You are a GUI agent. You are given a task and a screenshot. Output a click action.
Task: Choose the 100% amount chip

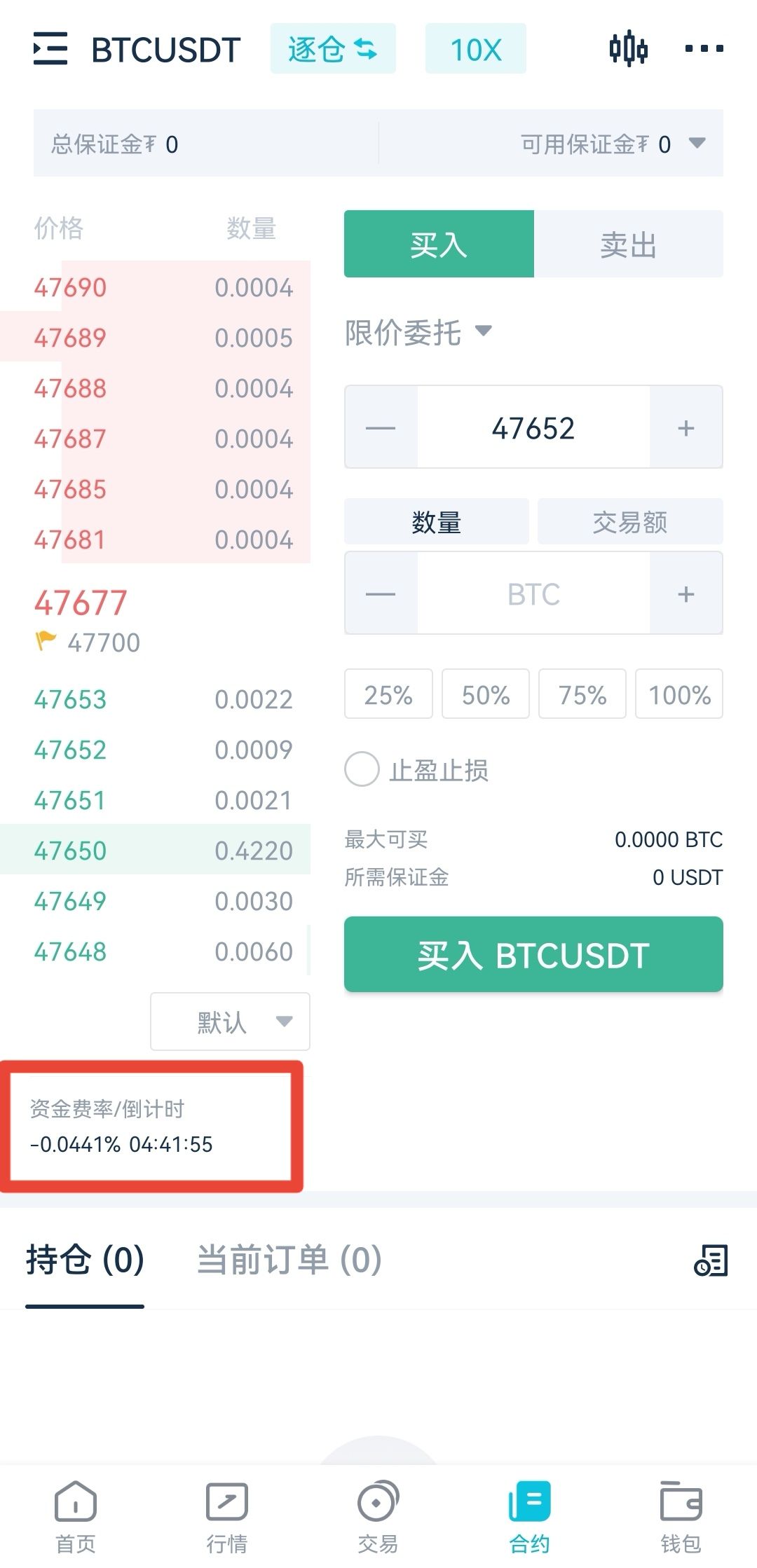tap(679, 694)
